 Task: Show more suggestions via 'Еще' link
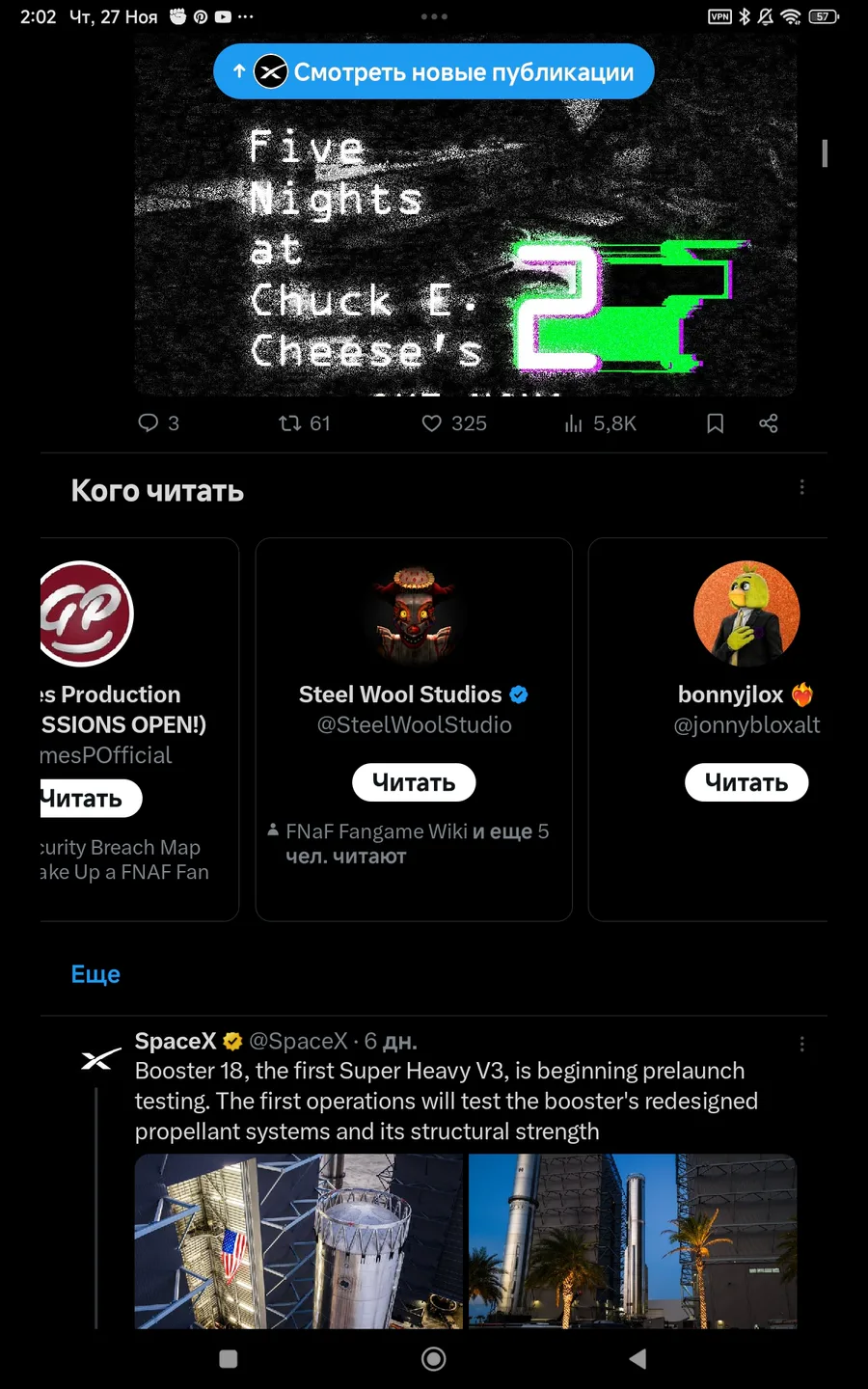coord(95,974)
